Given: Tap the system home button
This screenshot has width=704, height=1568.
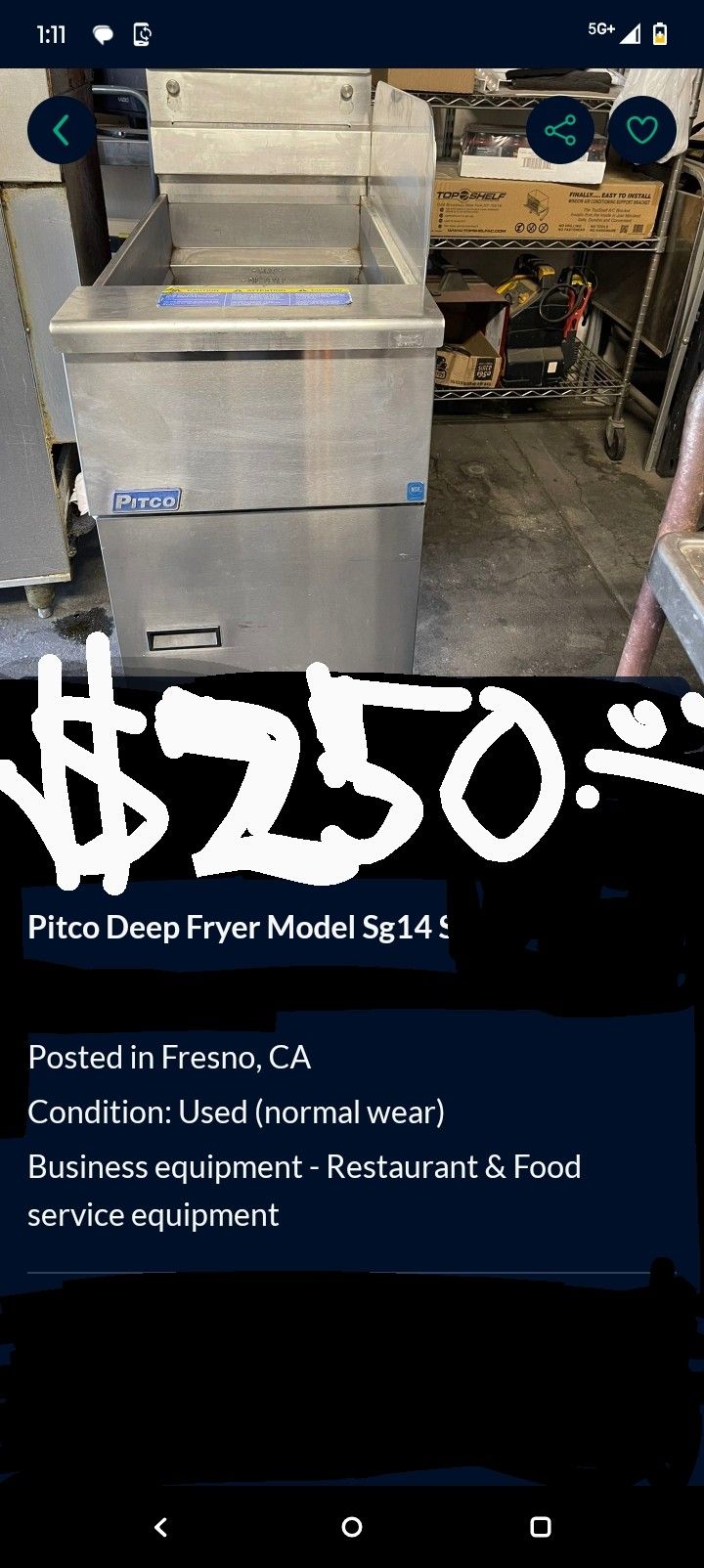Looking at the screenshot, I should coord(352,1527).
